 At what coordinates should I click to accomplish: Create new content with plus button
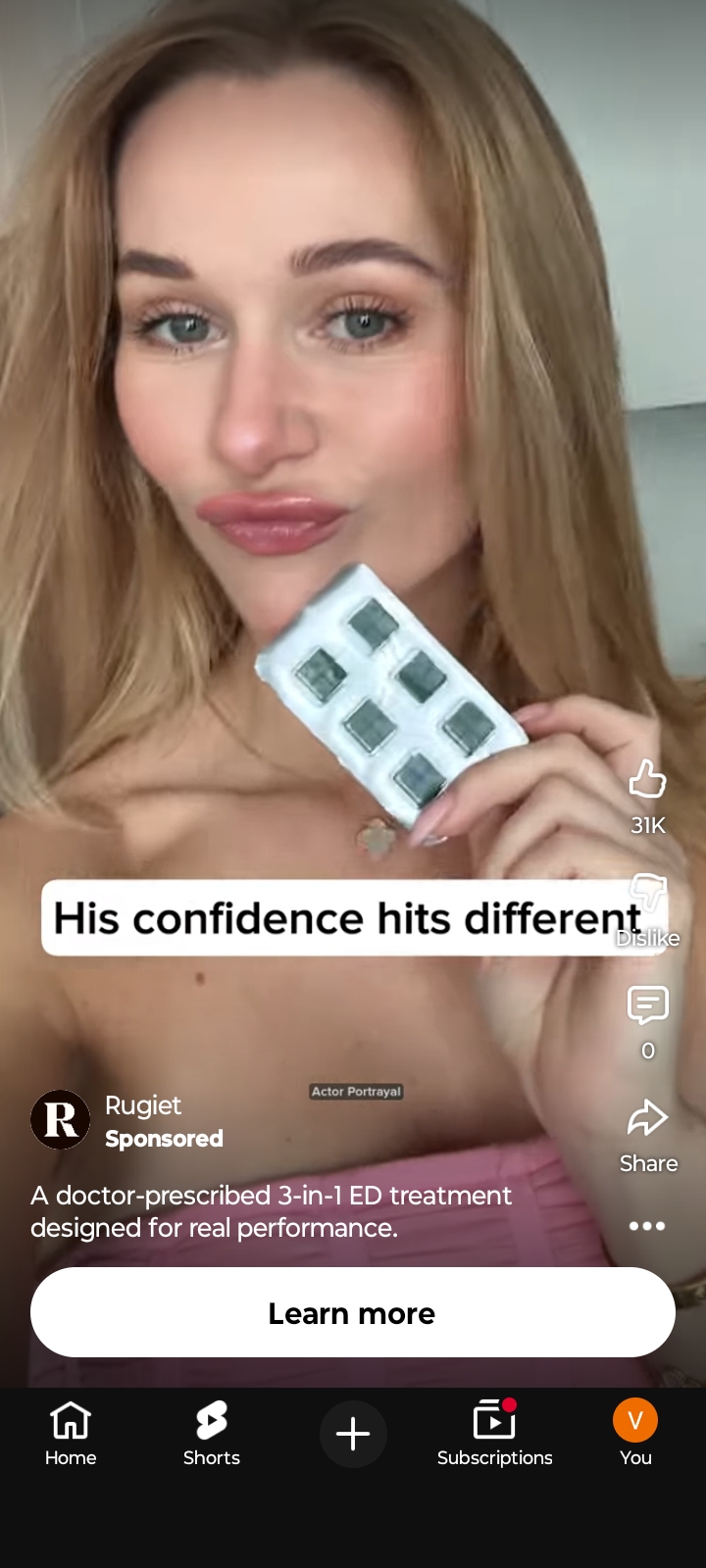(353, 1434)
